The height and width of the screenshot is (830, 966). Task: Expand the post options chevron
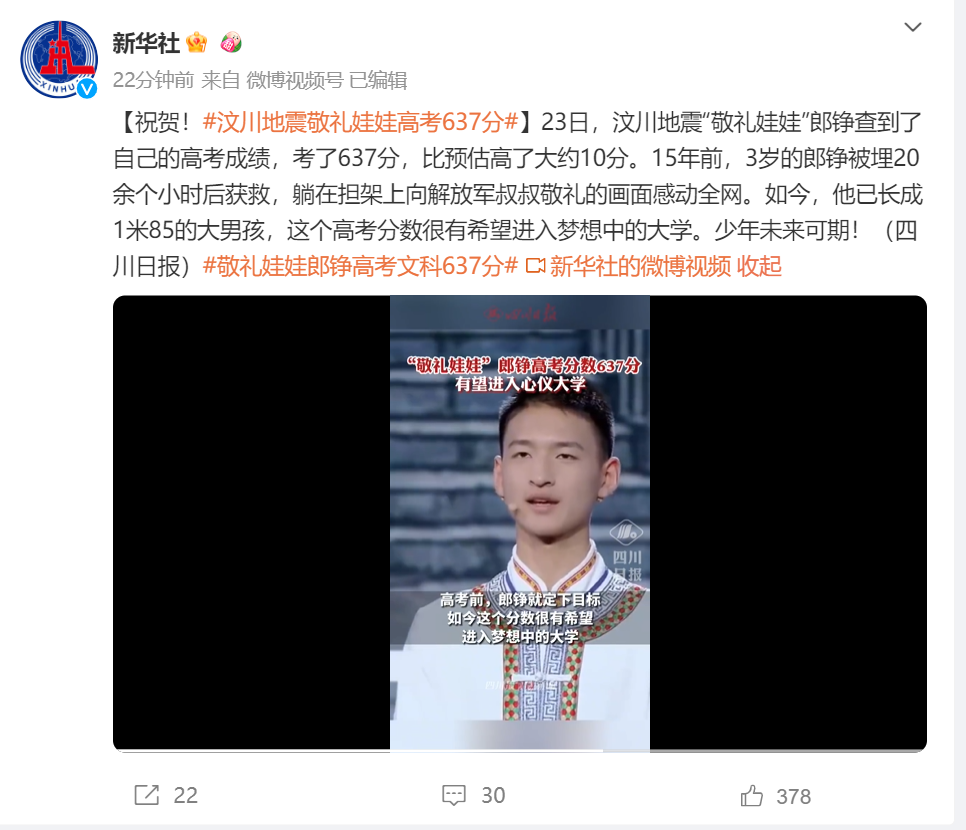pyautogui.click(x=912, y=28)
